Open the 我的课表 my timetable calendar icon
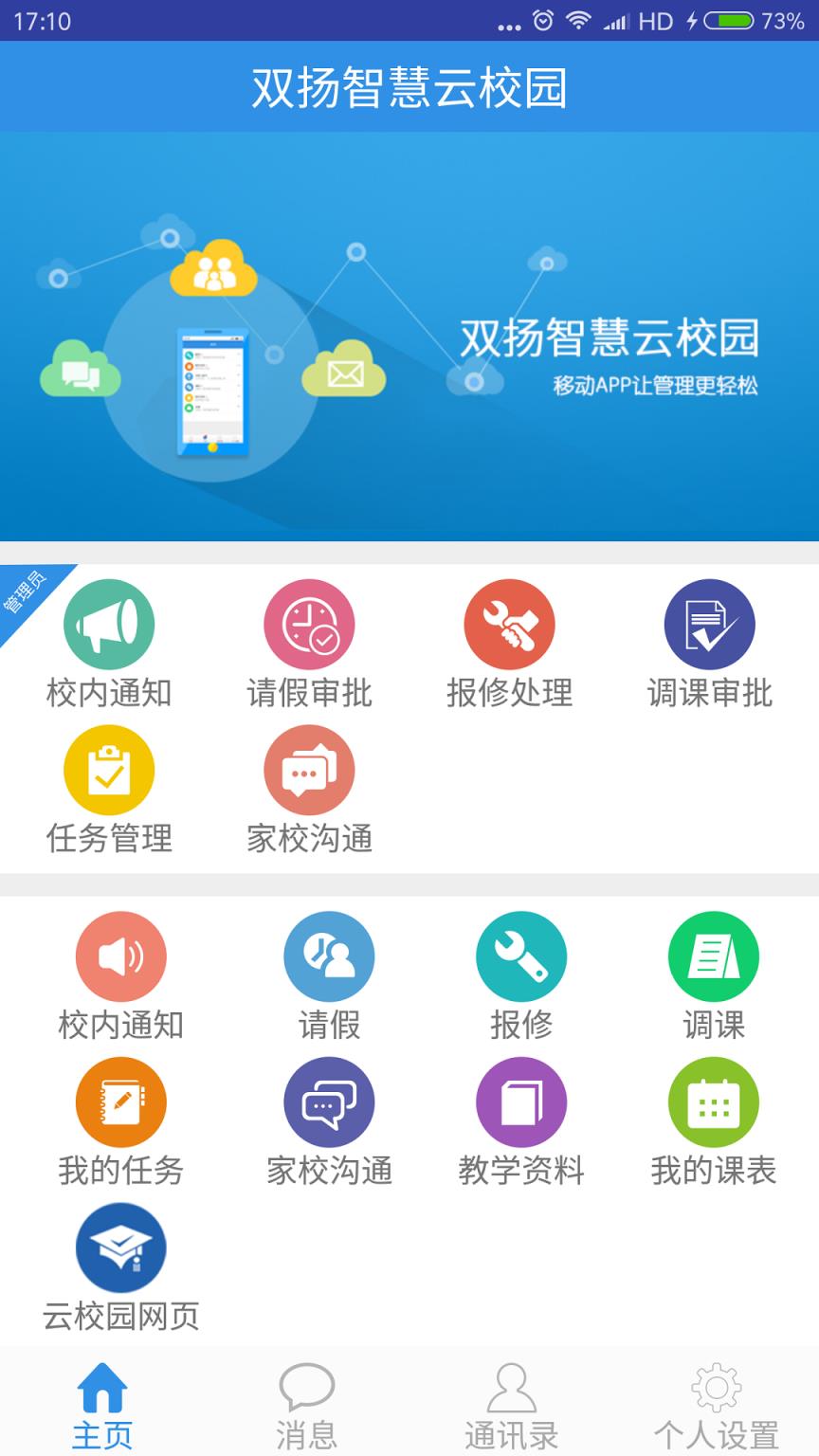 [713, 1102]
